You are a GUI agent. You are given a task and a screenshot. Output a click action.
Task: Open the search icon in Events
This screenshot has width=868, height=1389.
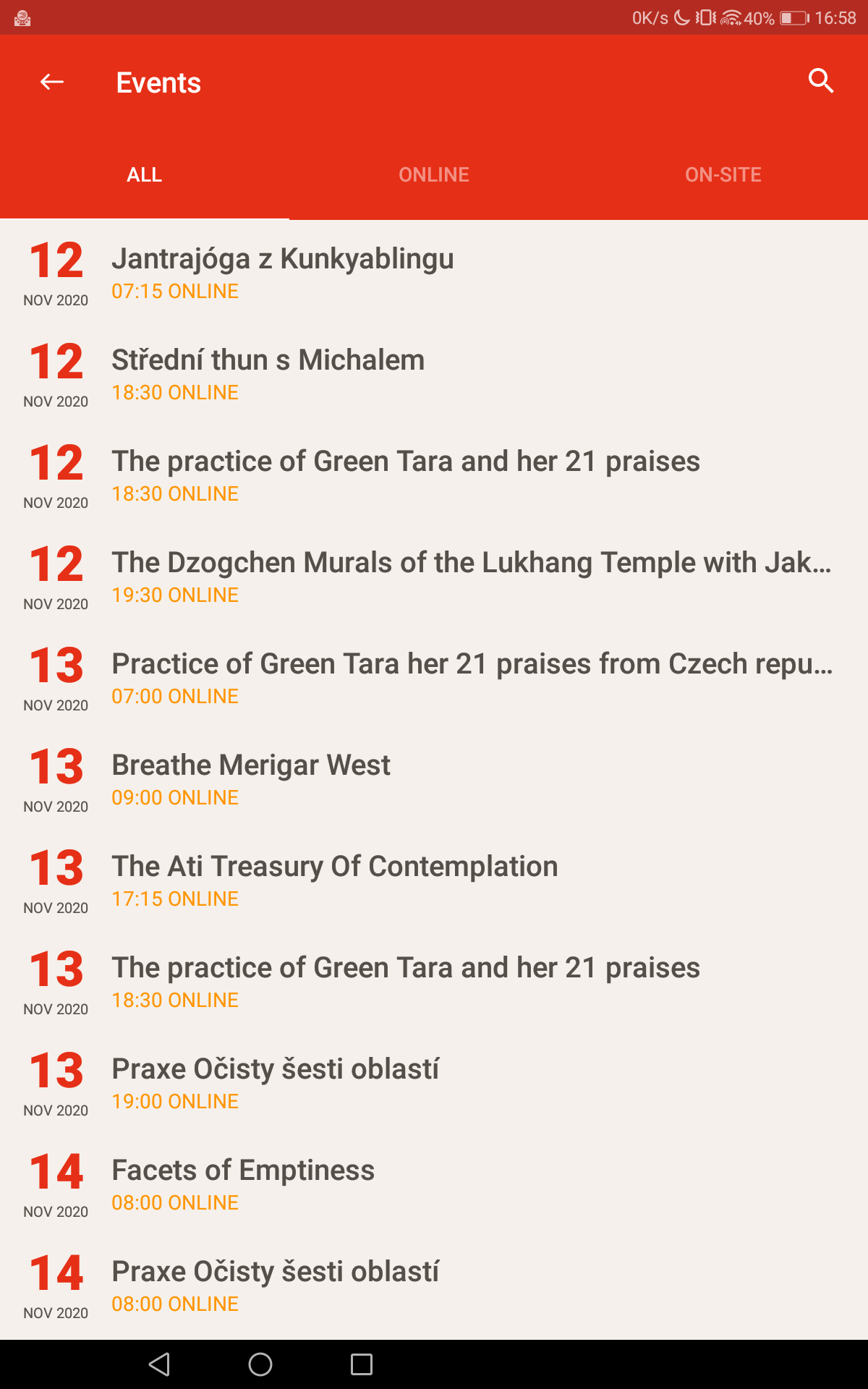click(820, 81)
